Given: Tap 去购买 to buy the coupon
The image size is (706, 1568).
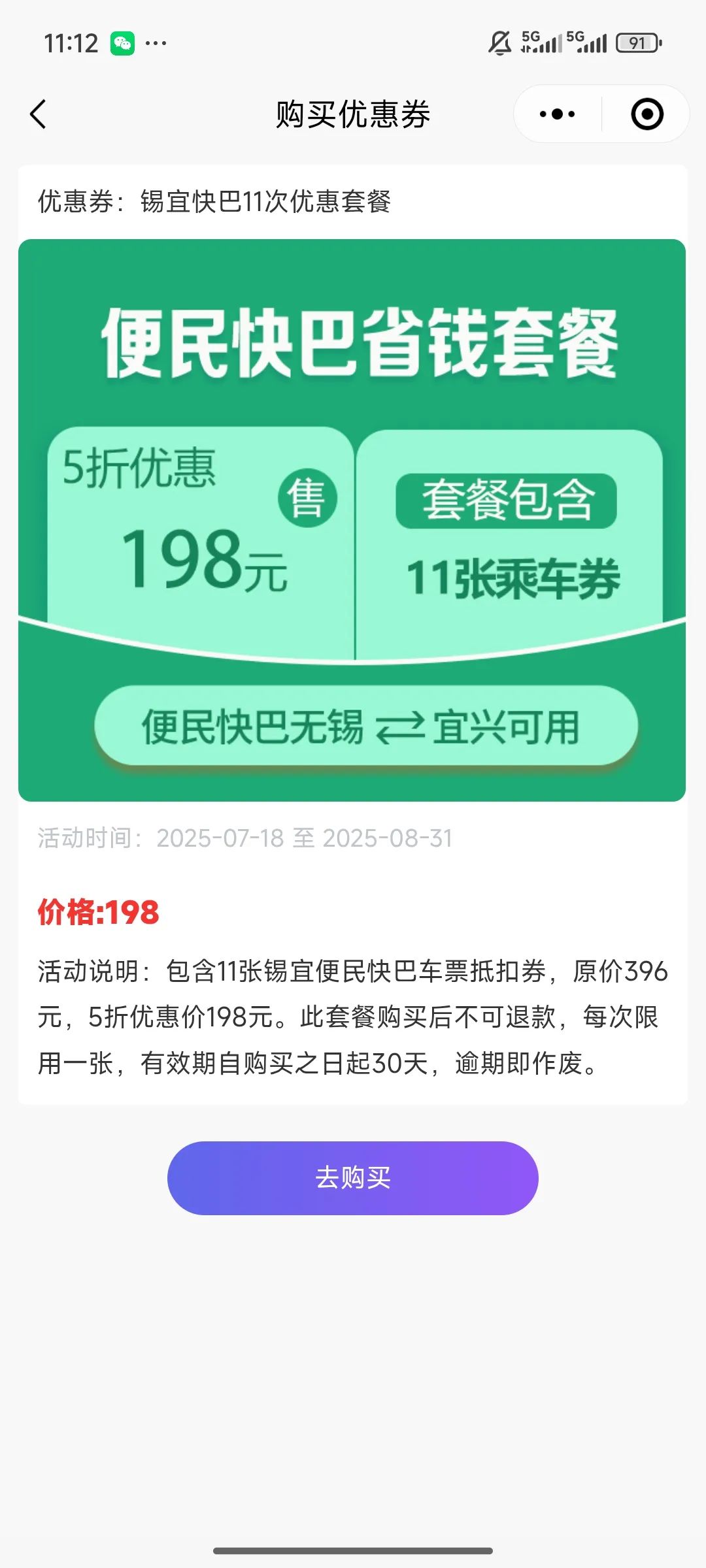Looking at the screenshot, I should pyautogui.click(x=352, y=1178).
